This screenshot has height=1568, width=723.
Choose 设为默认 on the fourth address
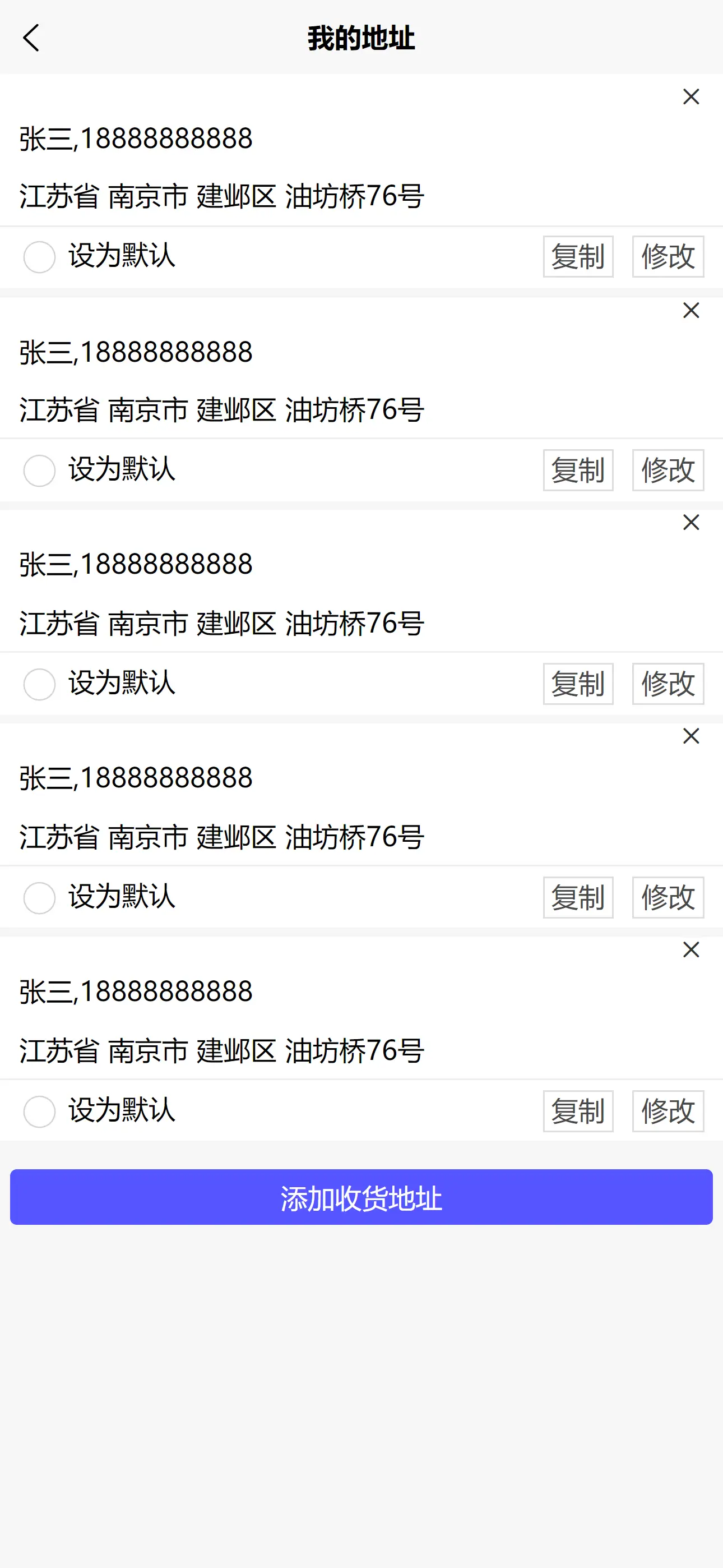click(x=40, y=898)
